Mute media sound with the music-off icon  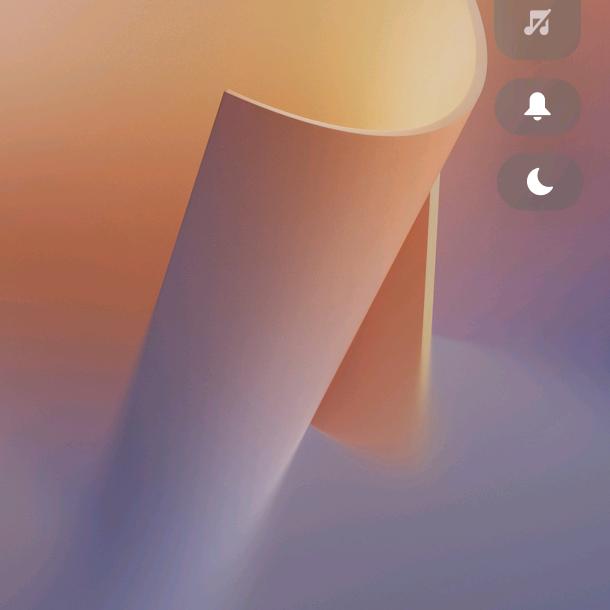coord(538,24)
